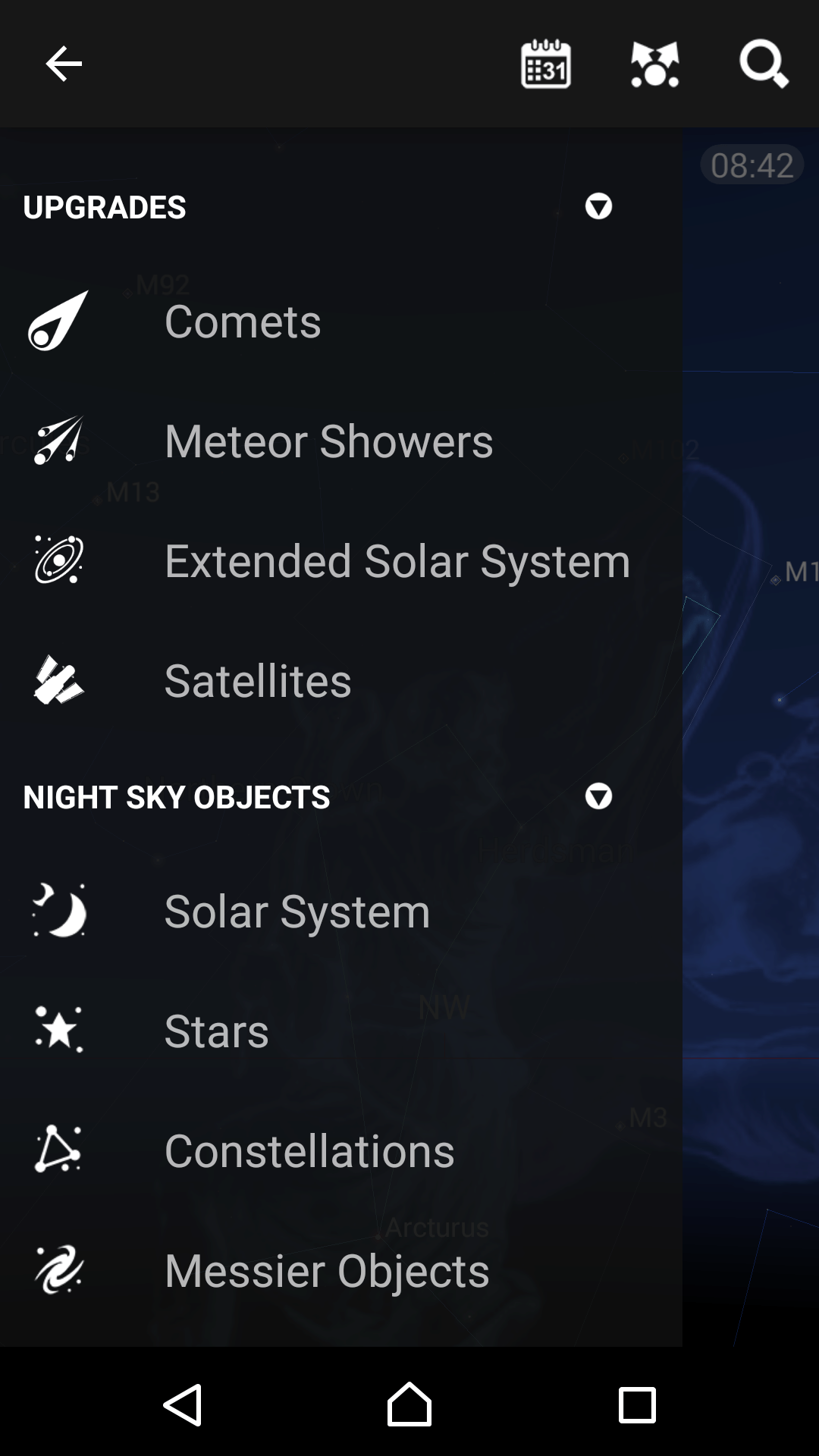Open Constellations
Screen dimensions: 819x1456
coord(341,1150)
